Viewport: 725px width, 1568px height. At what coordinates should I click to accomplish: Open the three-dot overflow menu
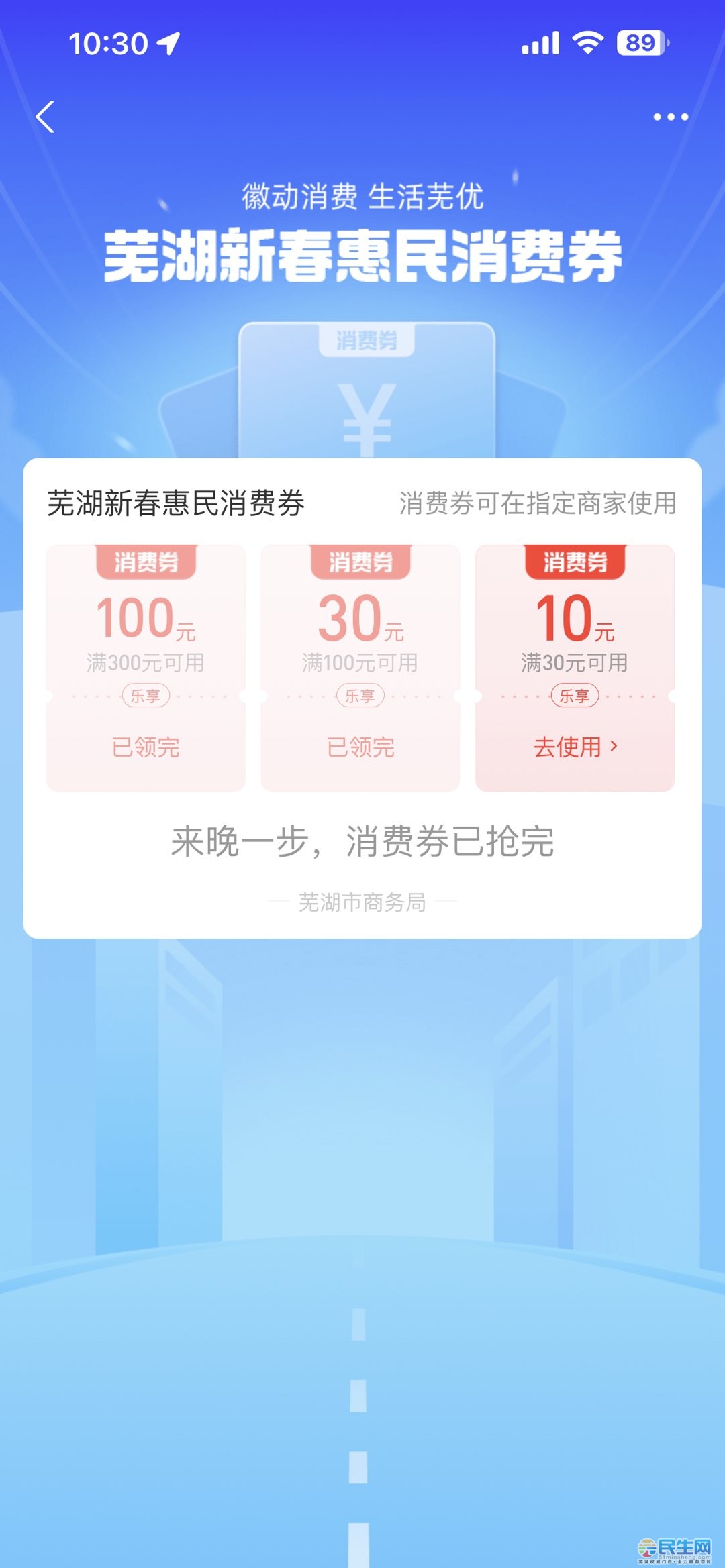pyautogui.click(x=670, y=117)
